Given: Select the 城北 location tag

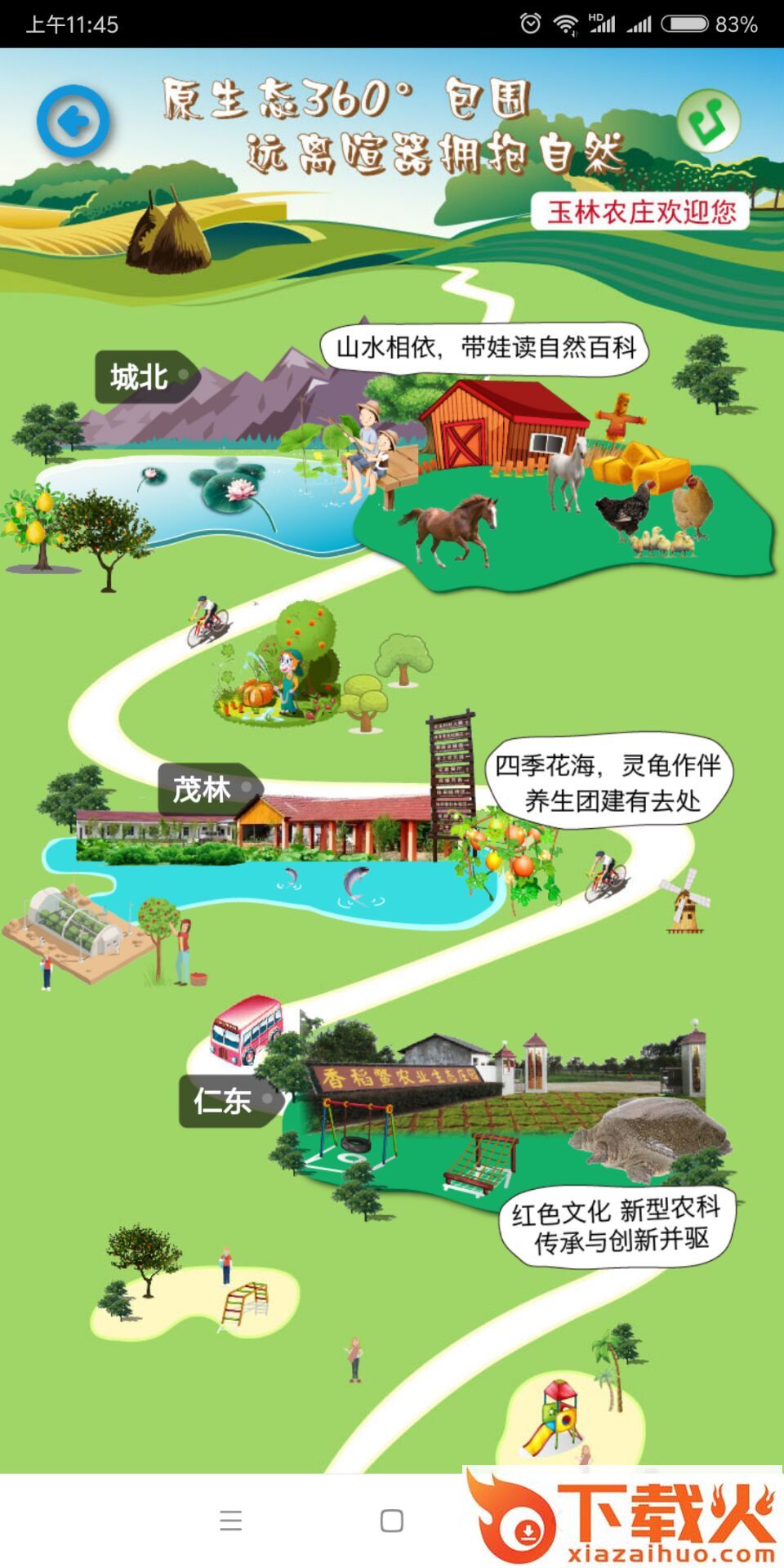Looking at the screenshot, I should (x=144, y=377).
